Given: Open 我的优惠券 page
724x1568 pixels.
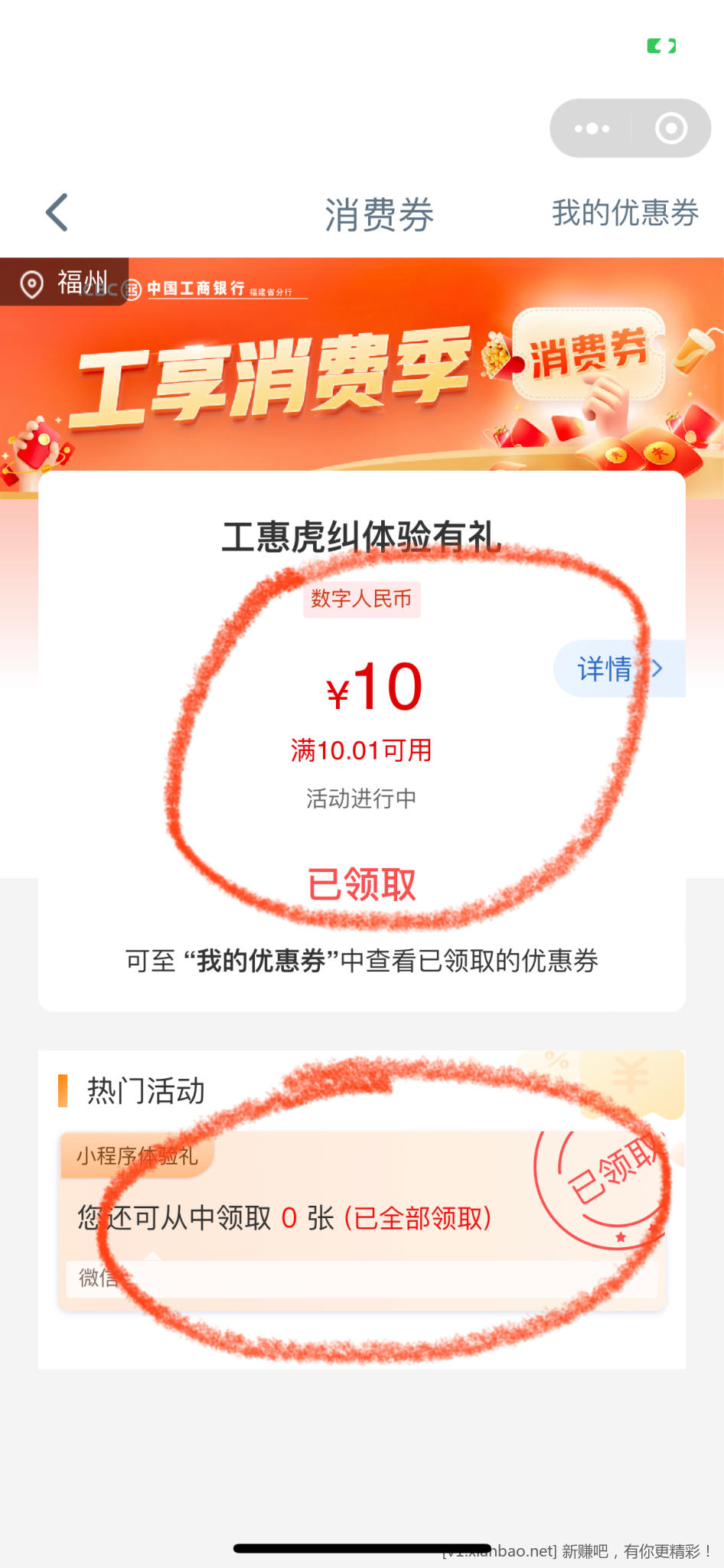Looking at the screenshot, I should click(x=625, y=213).
